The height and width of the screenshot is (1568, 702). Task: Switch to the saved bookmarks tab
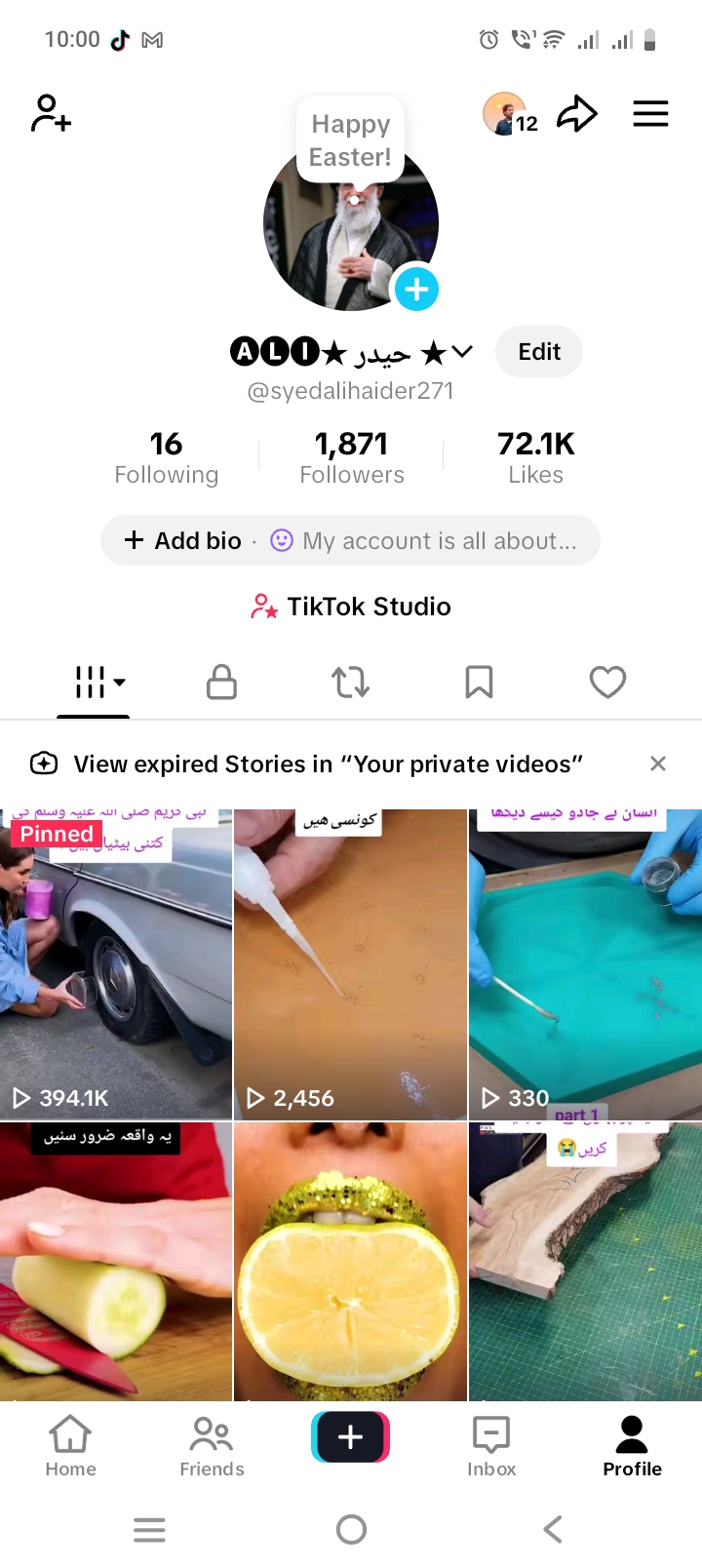[x=479, y=682]
